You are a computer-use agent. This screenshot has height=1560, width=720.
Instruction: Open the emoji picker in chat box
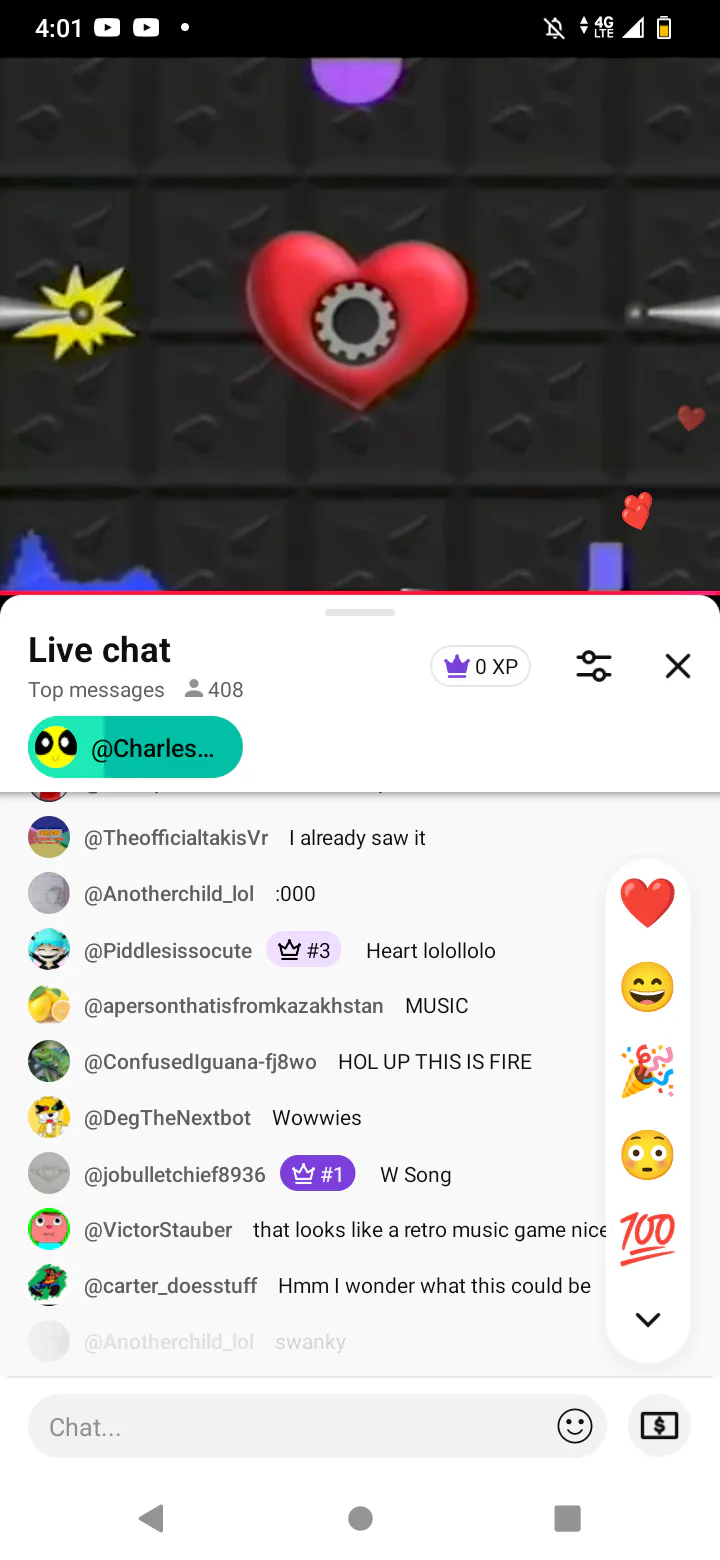(x=575, y=1427)
